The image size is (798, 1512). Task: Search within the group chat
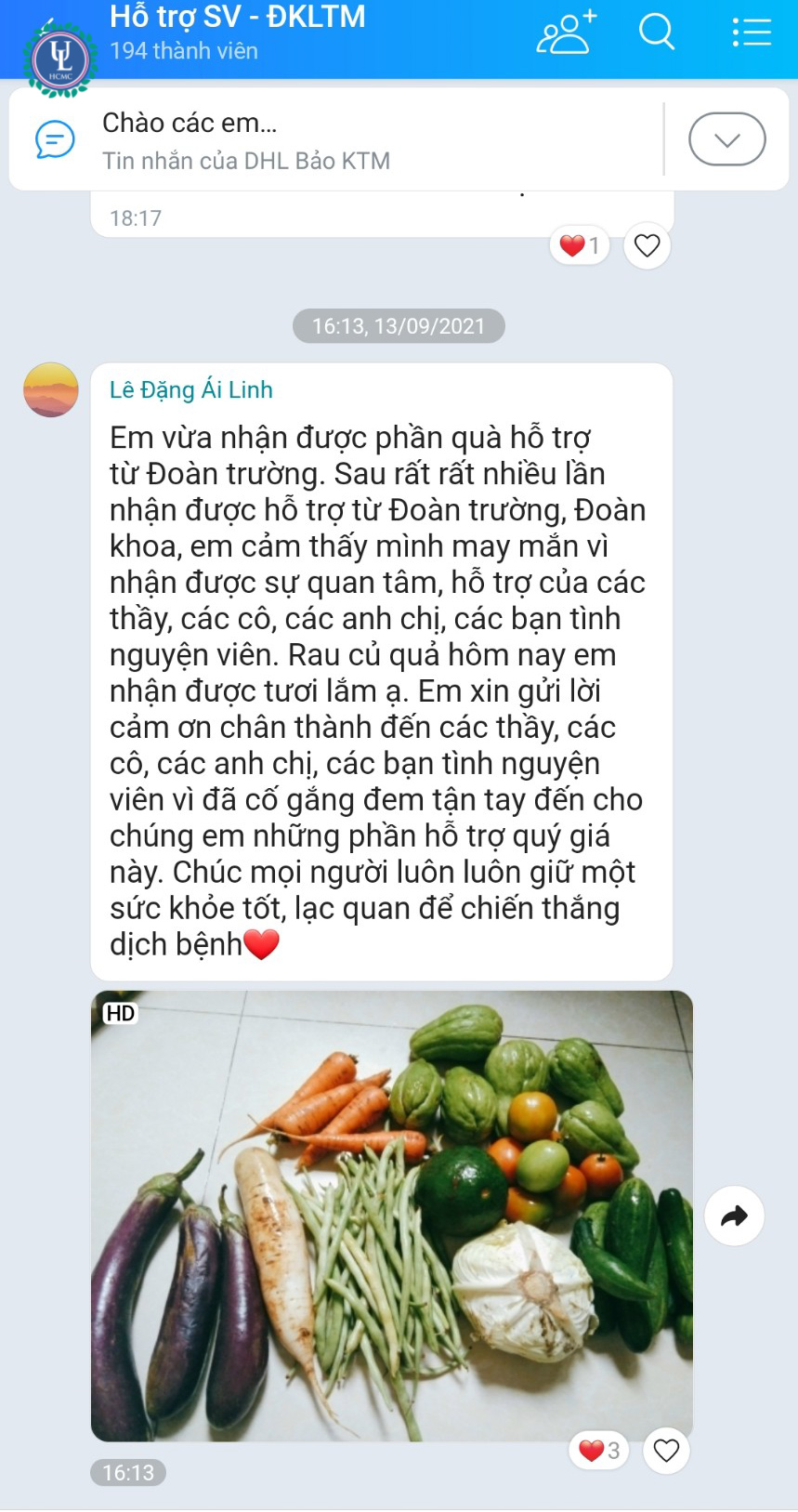[657, 32]
